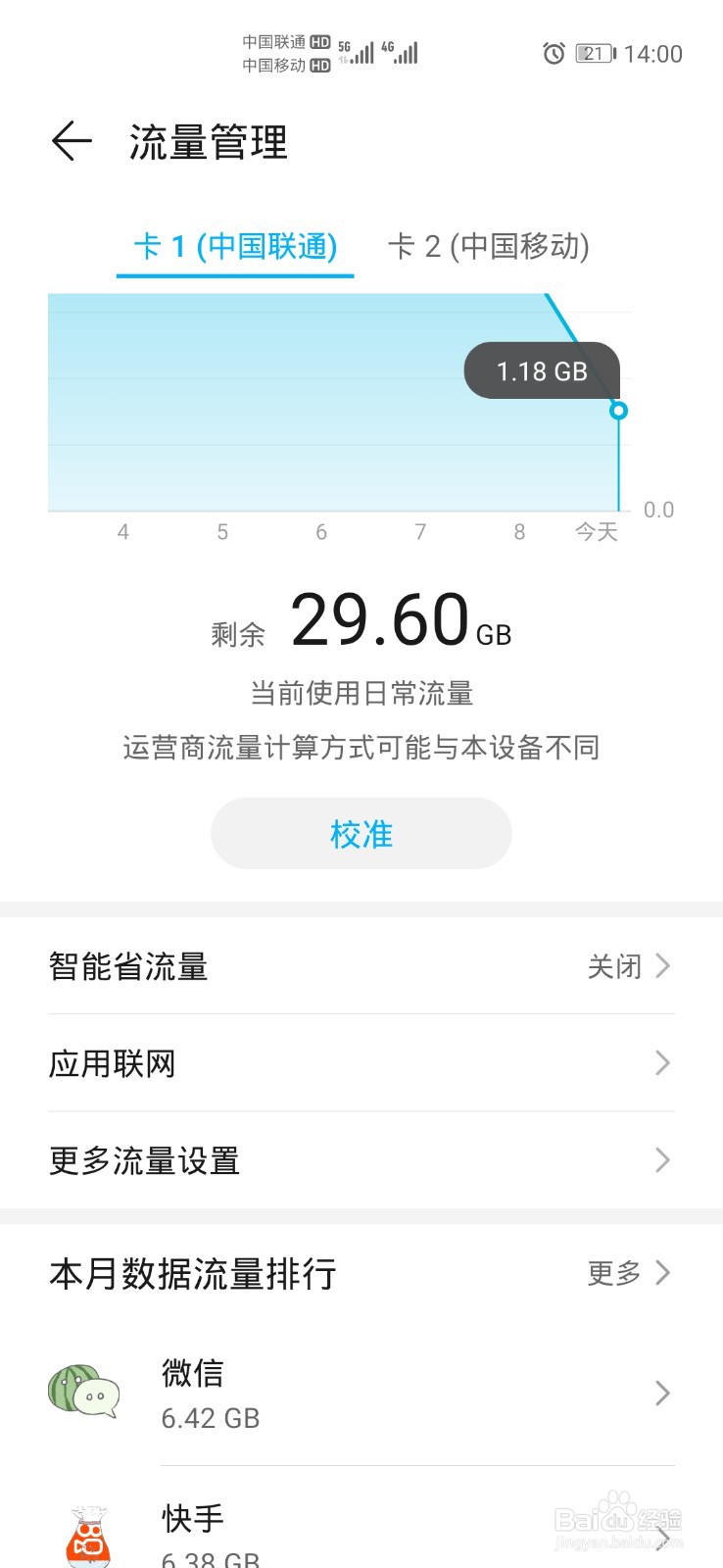Viewport: 723px width, 1568px height.
Task: Expand the 应用联网 section chevron
Action: (x=660, y=1062)
